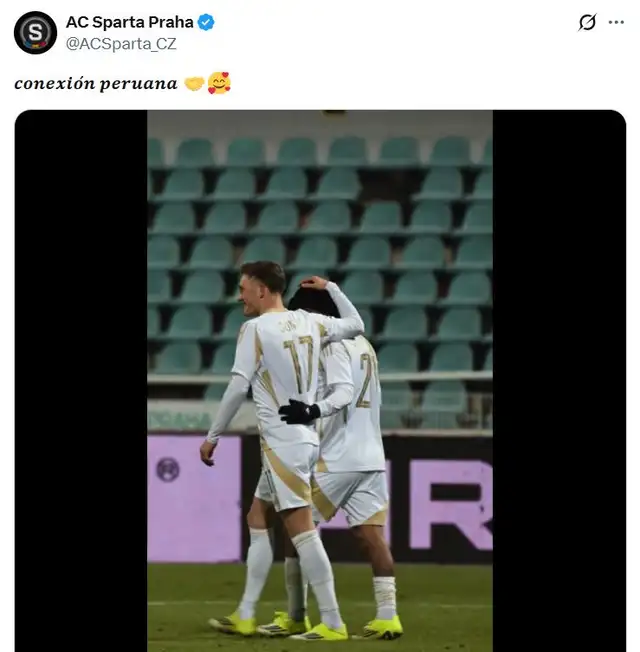Screen dimensions: 640x652
Task: Open the AC Sparta Praha account name
Action: pos(129,22)
